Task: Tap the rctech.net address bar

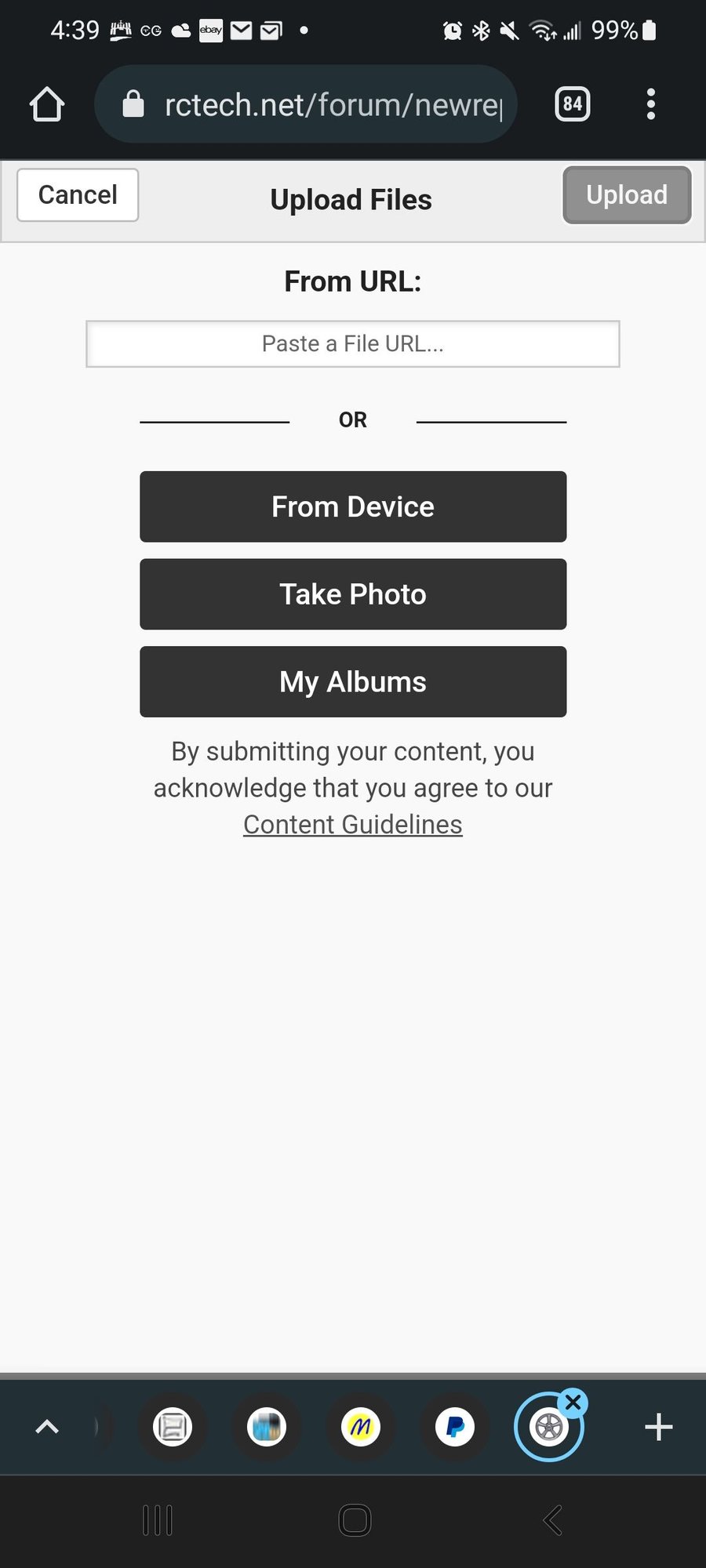Action: [306, 104]
